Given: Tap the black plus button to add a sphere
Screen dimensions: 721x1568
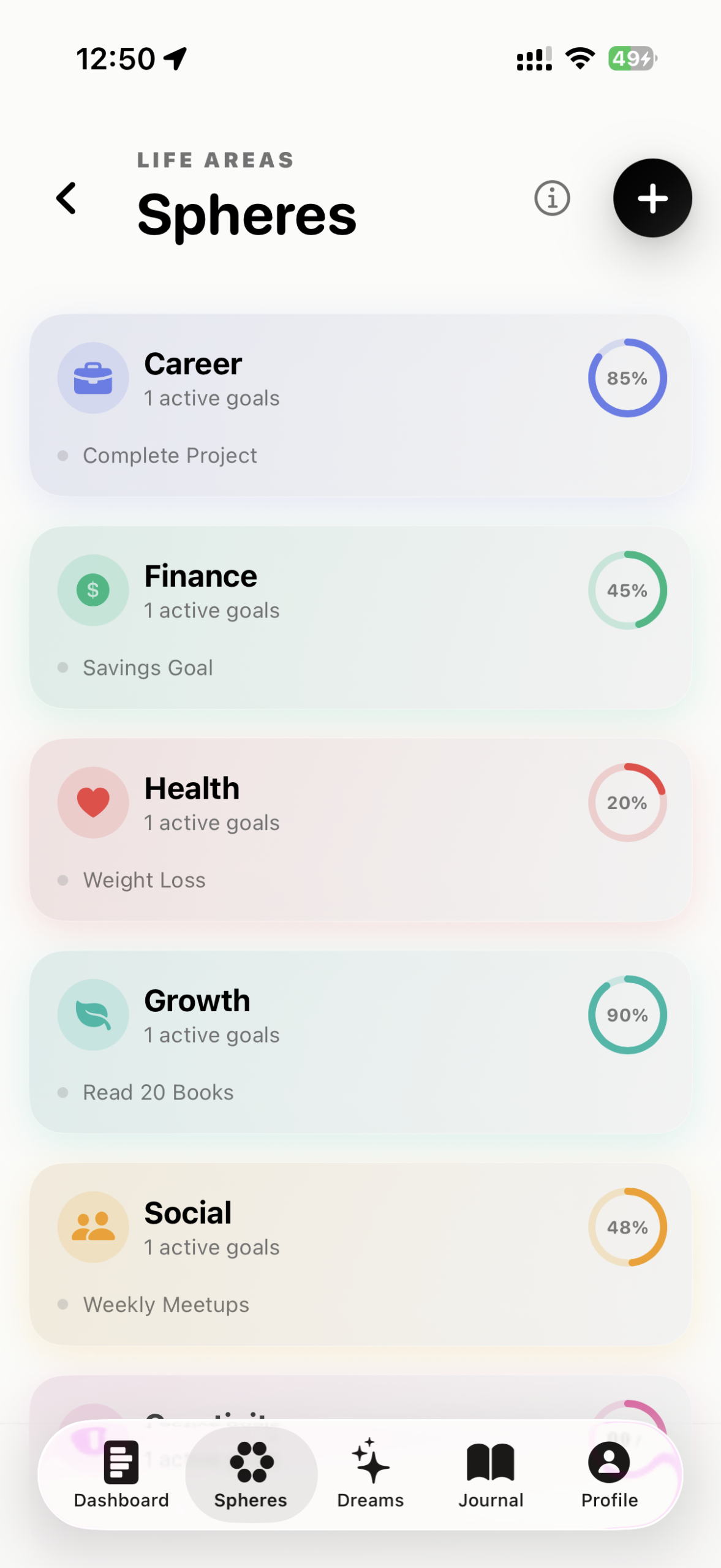Looking at the screenshot, I should pyautogui.click(x=651, y=198).
